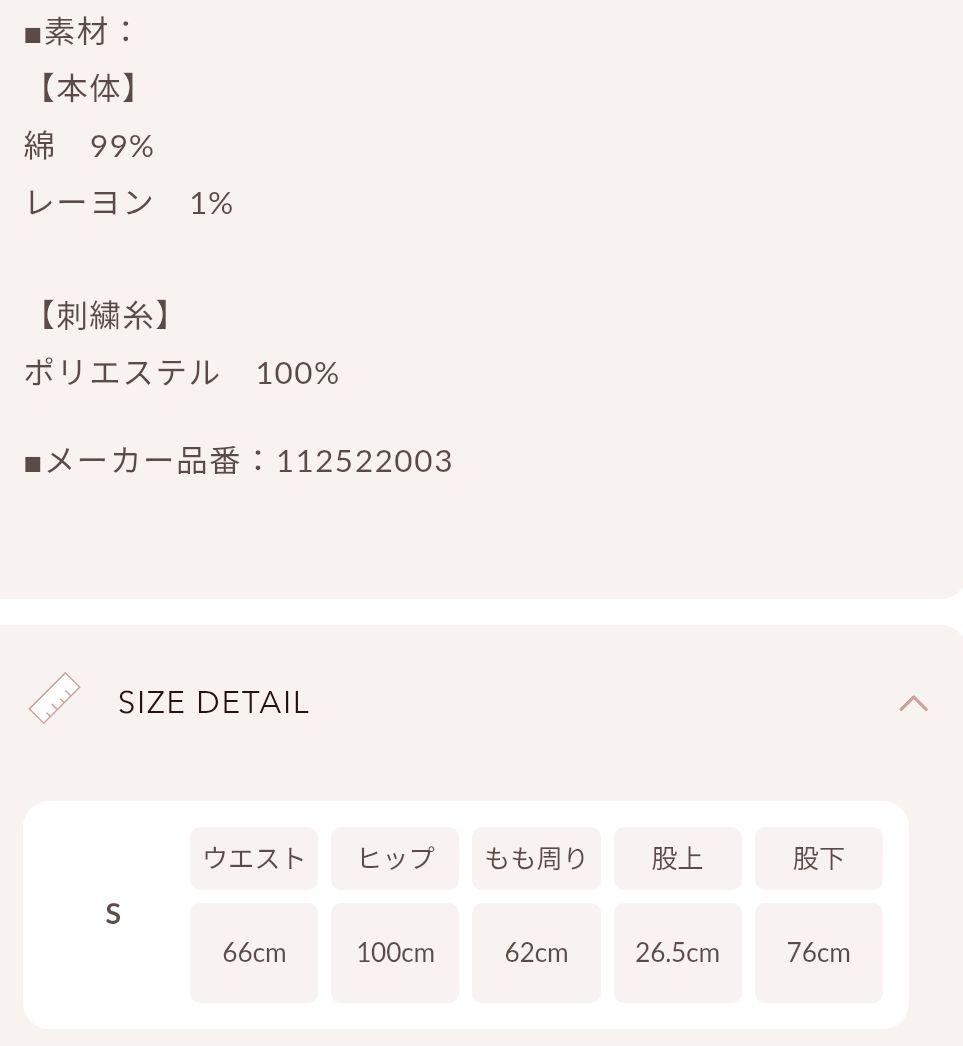
Task: Open the SIZE DETAIL header
Action: coord(213,702)
